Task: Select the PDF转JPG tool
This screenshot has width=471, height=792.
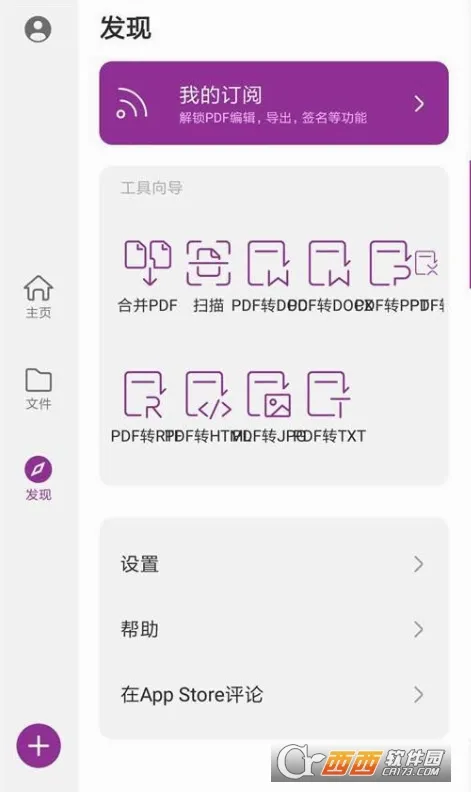Action: [x=269, y=407]
